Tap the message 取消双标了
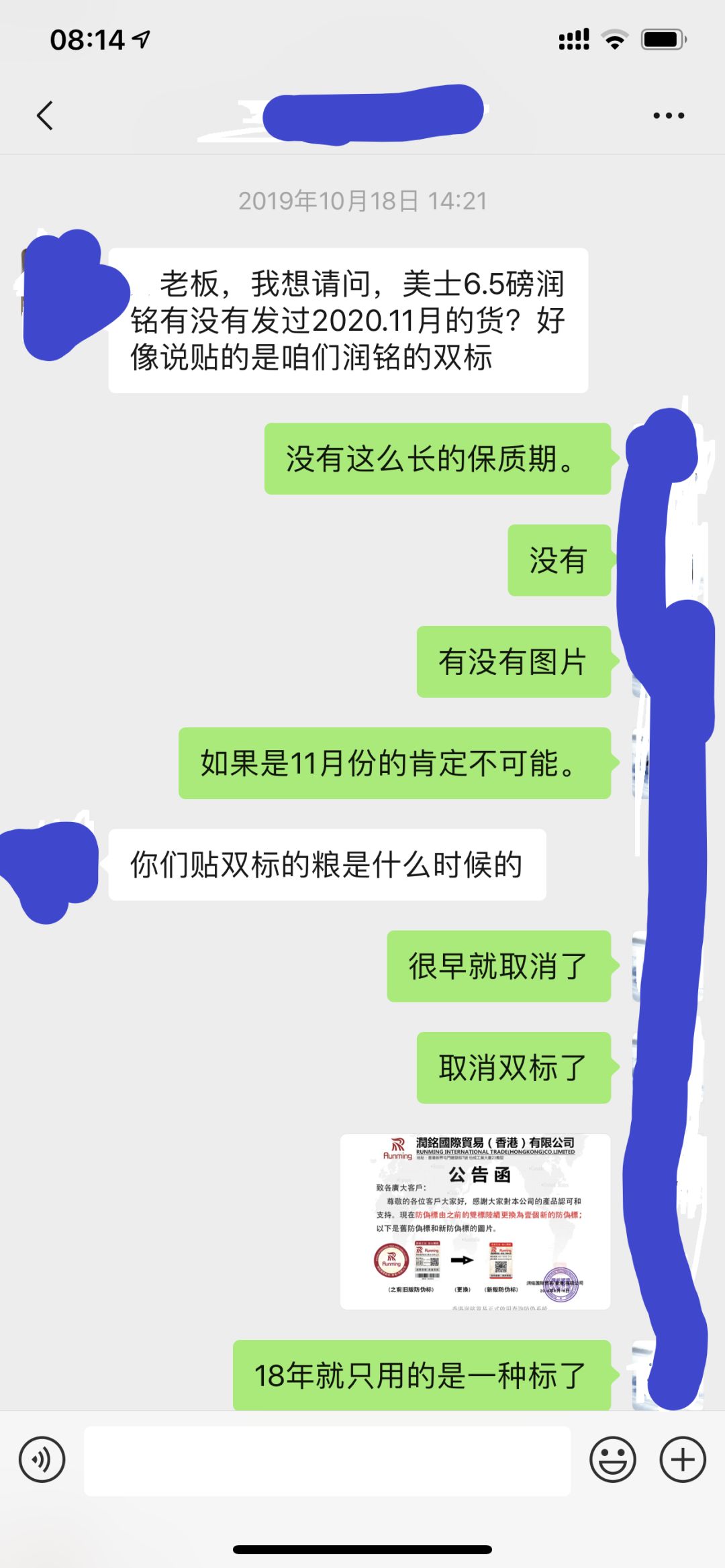 pyautogui.click(x=512, y=1068)
